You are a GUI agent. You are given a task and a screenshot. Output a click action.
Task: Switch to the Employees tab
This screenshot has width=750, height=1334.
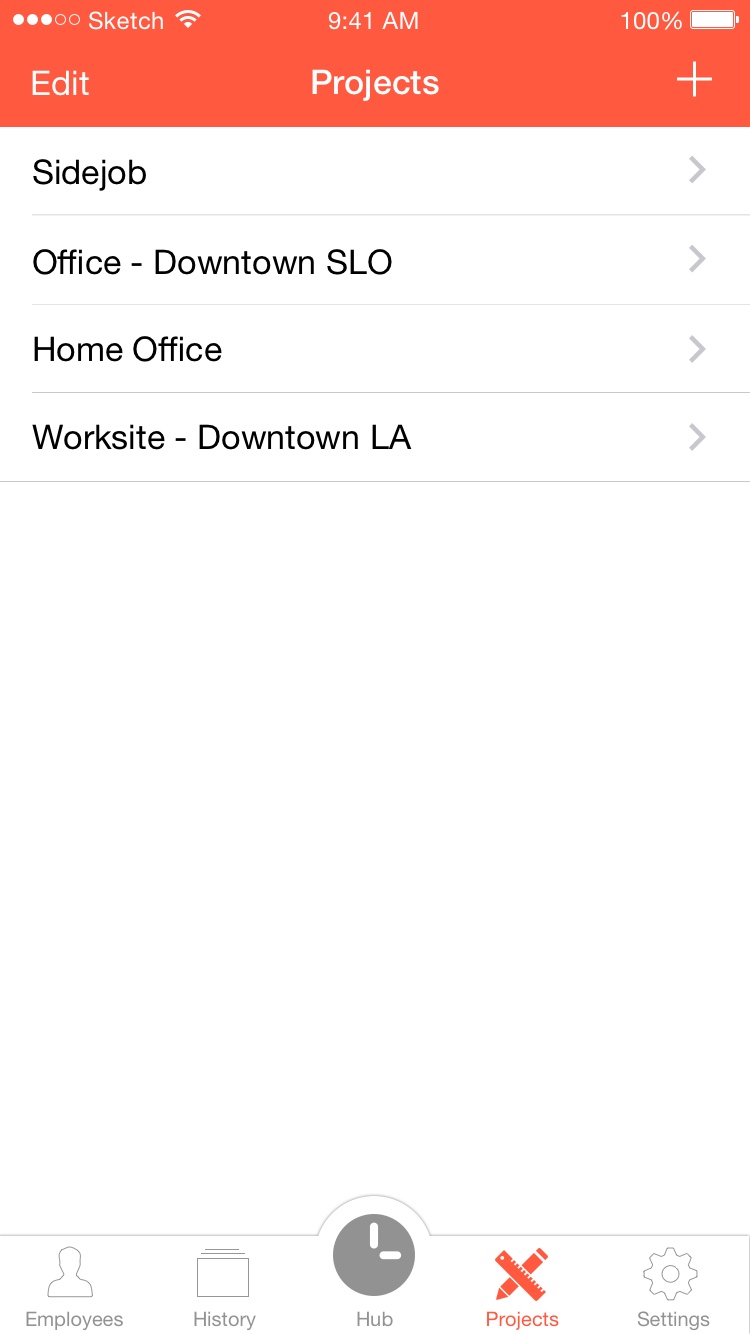click(x=74, y=1287)
